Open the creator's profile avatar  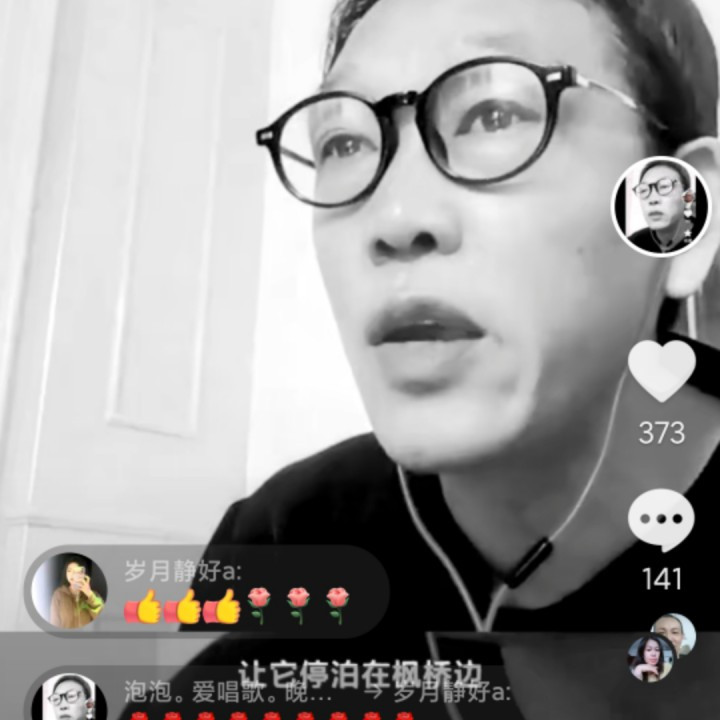(x=661, y=206)
